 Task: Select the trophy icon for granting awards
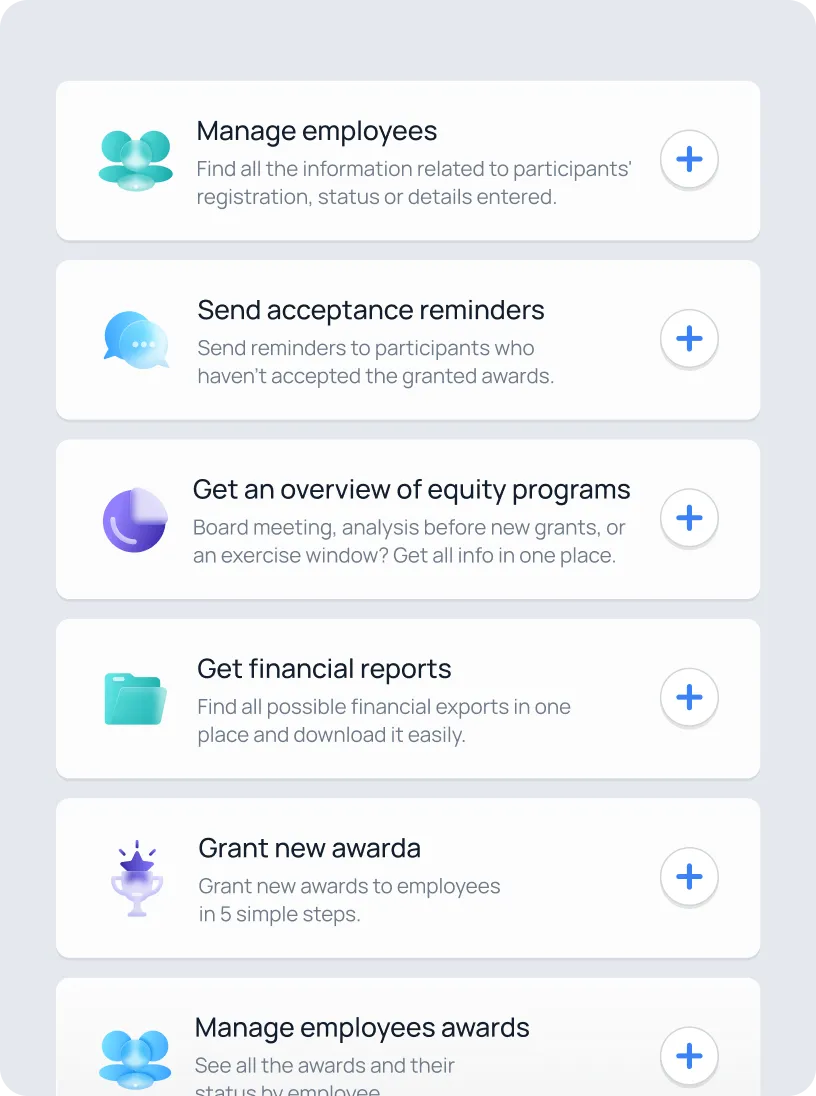(135, 877)
